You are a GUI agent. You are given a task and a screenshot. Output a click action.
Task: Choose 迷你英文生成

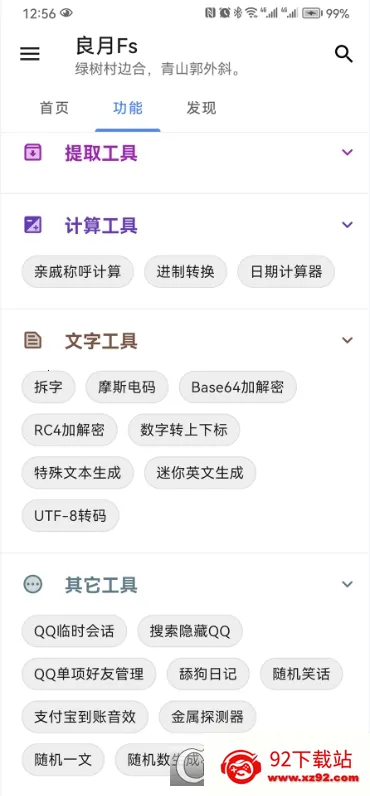click(200, 473)
